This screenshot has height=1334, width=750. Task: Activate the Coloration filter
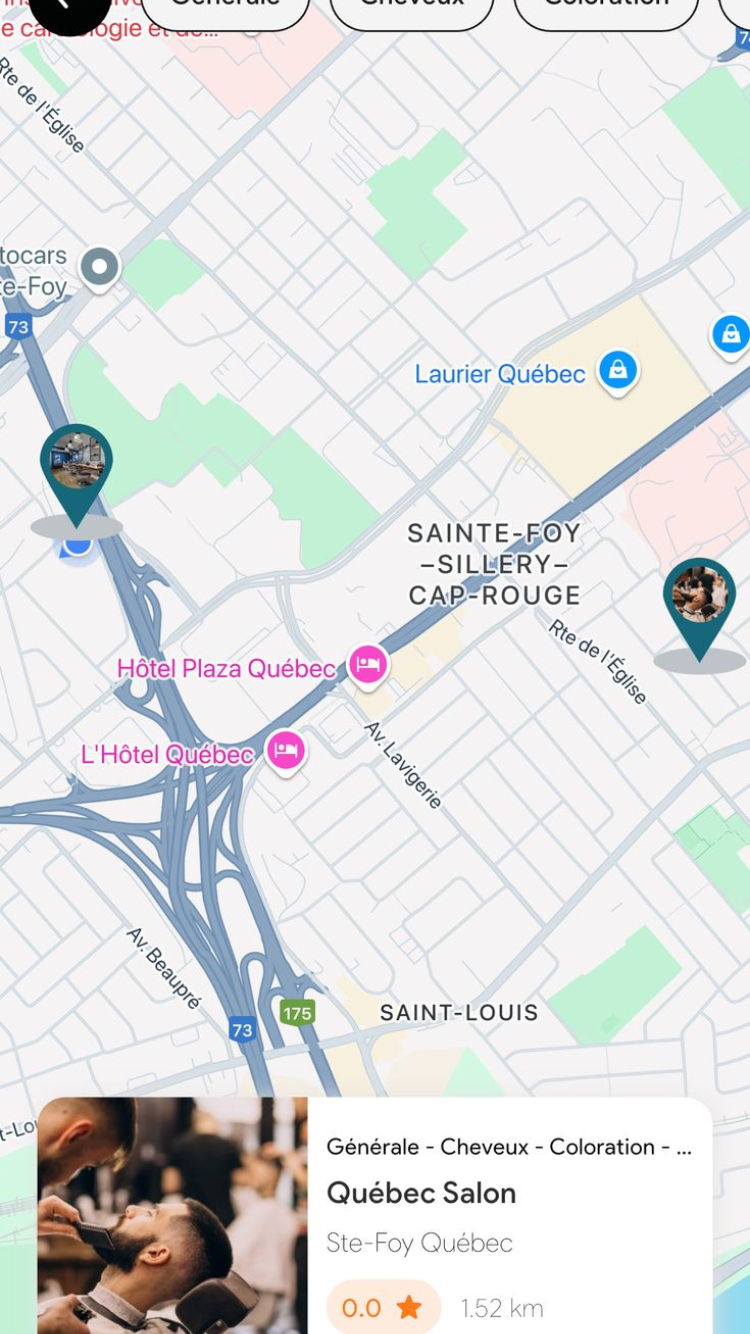click(604, 5)
